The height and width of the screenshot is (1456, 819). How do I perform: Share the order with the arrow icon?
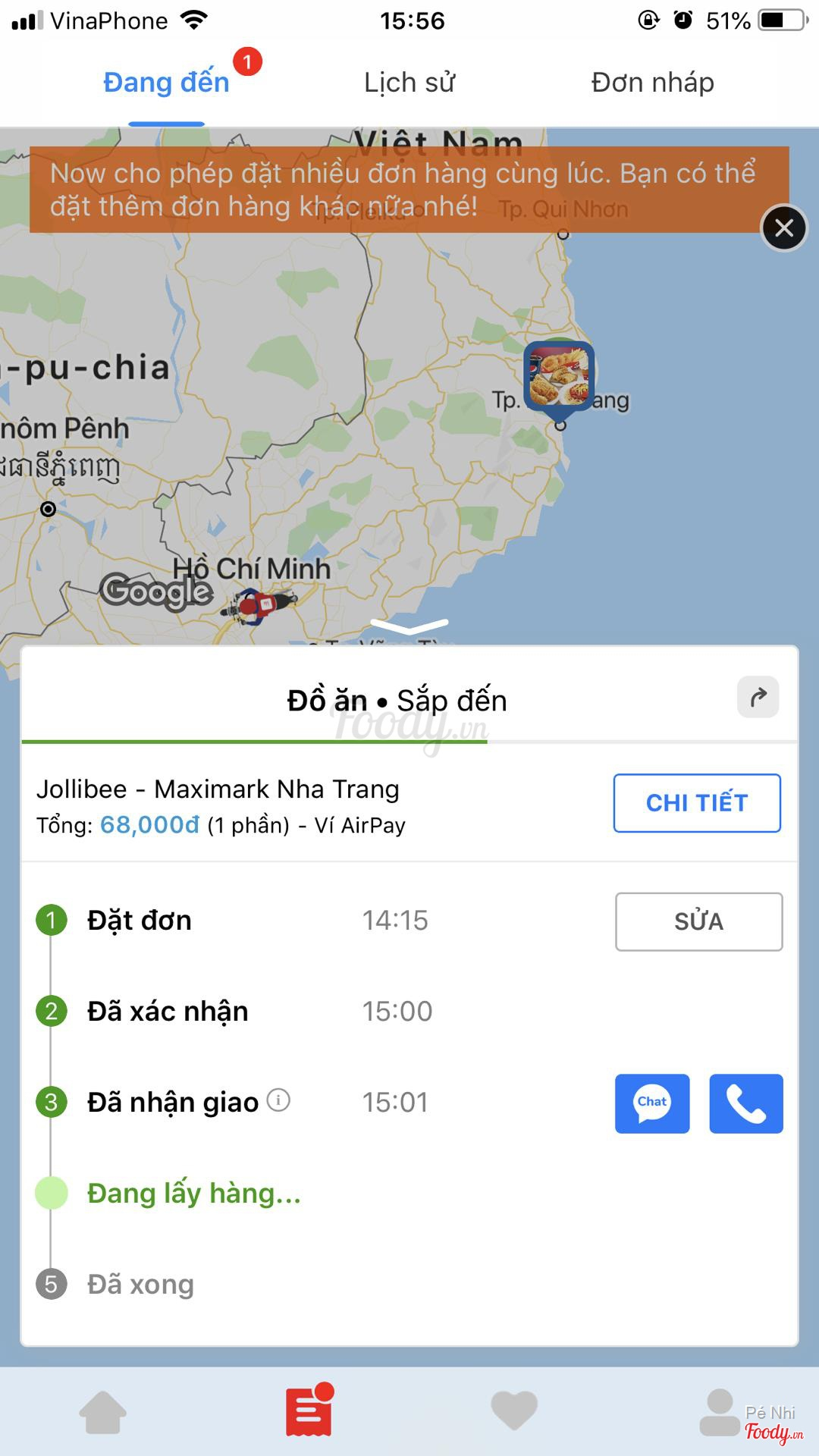(x=758, y=697)
